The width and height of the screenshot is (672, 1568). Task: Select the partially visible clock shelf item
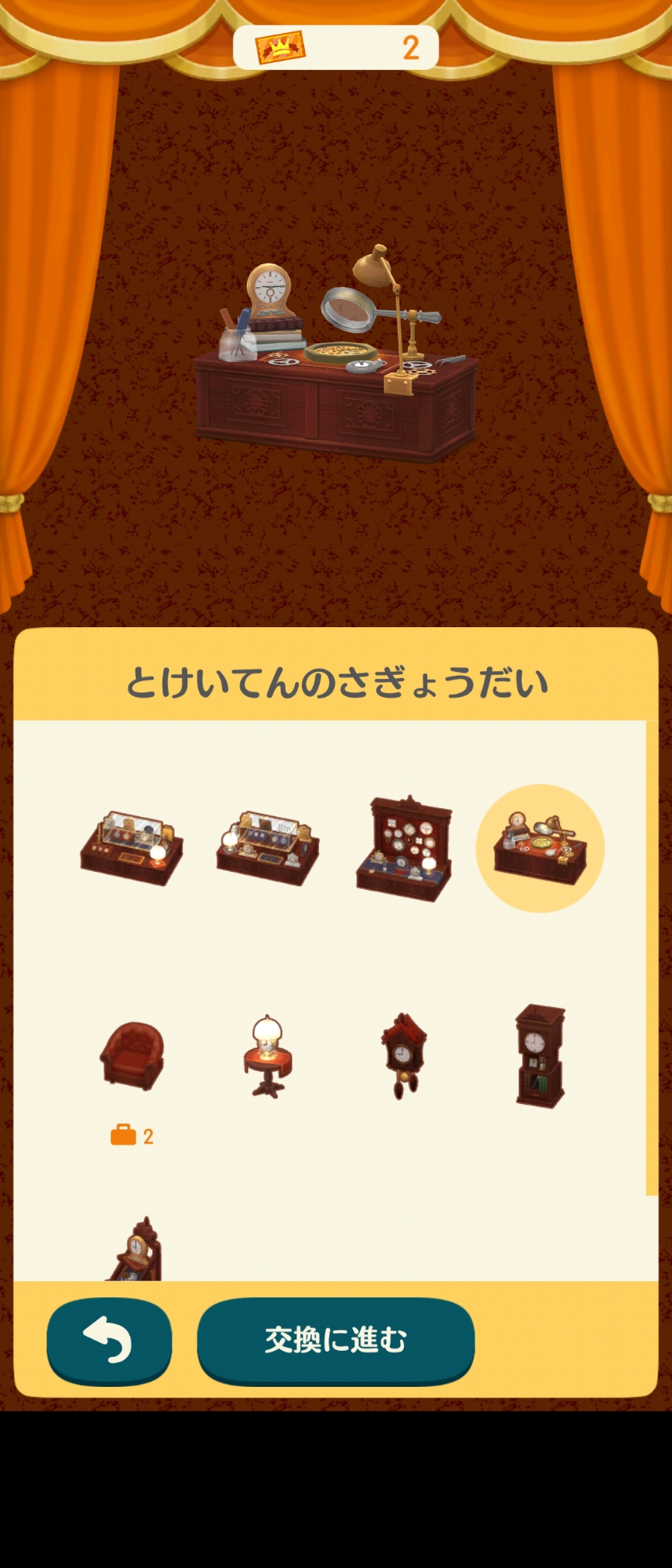click(x=136, y=1250)
